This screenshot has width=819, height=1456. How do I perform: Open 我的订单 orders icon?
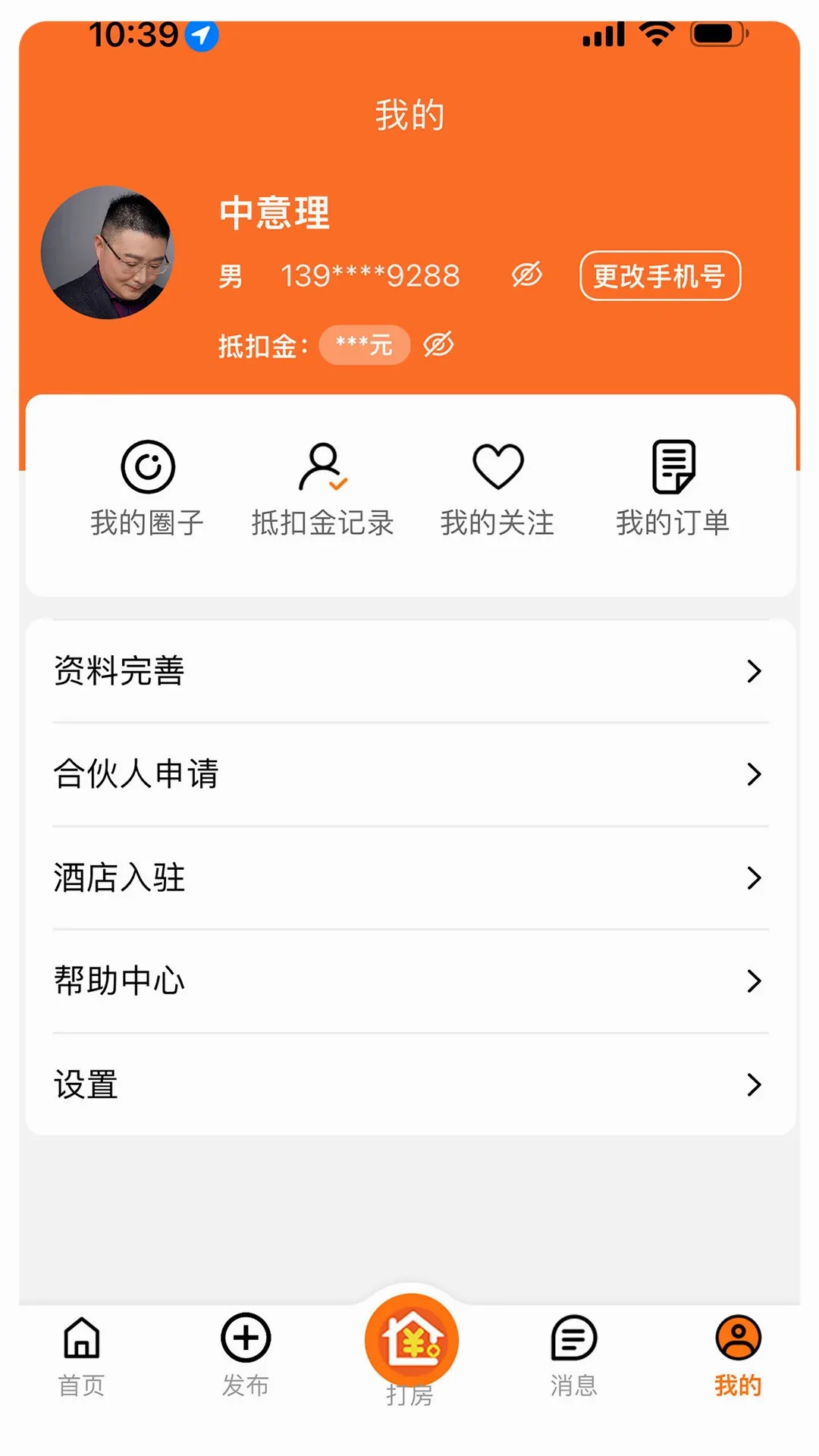click(x=673, y=468)
